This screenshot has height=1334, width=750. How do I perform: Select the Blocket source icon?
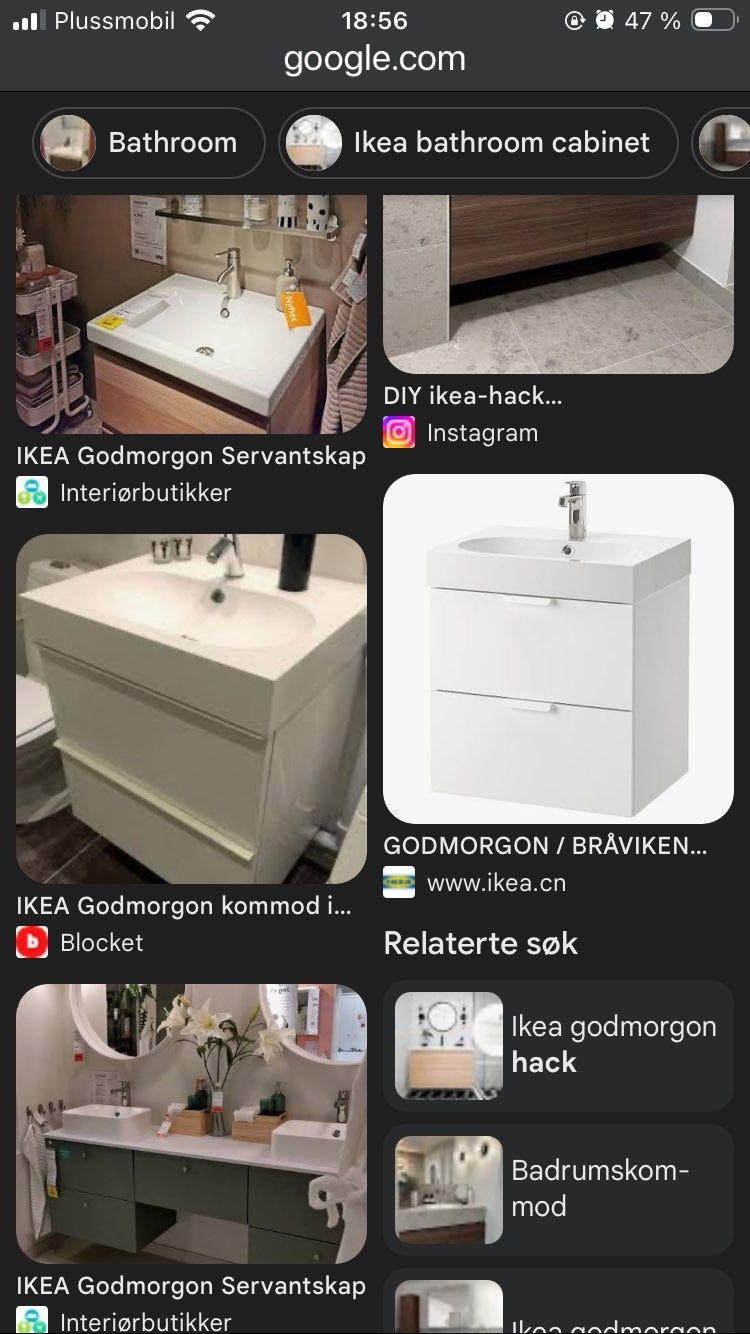(x=32, y=943)
